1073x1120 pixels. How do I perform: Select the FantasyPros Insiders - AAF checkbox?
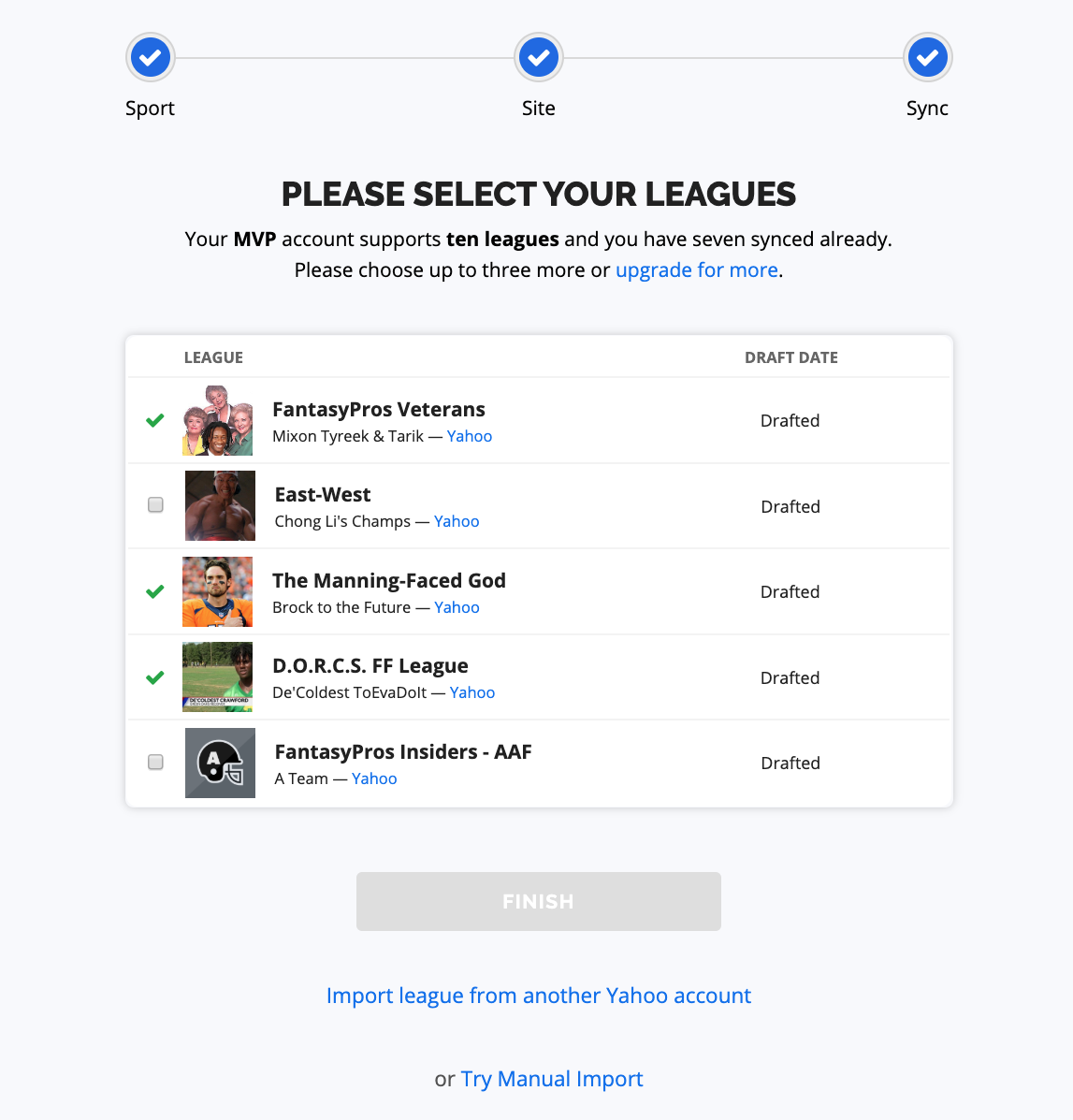click(x=155, y=763)
